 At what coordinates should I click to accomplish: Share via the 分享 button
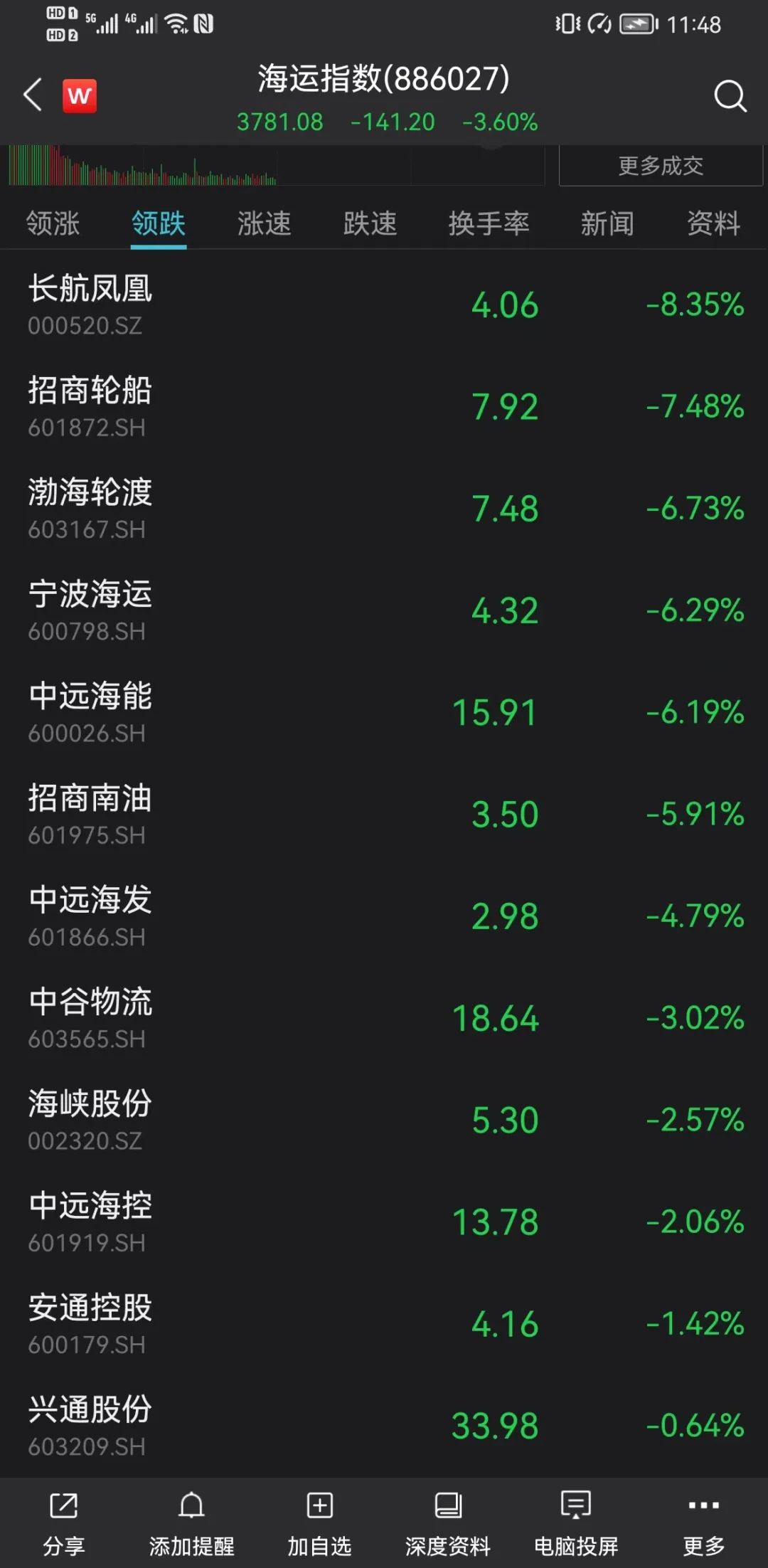click(x=64, y=1523)
